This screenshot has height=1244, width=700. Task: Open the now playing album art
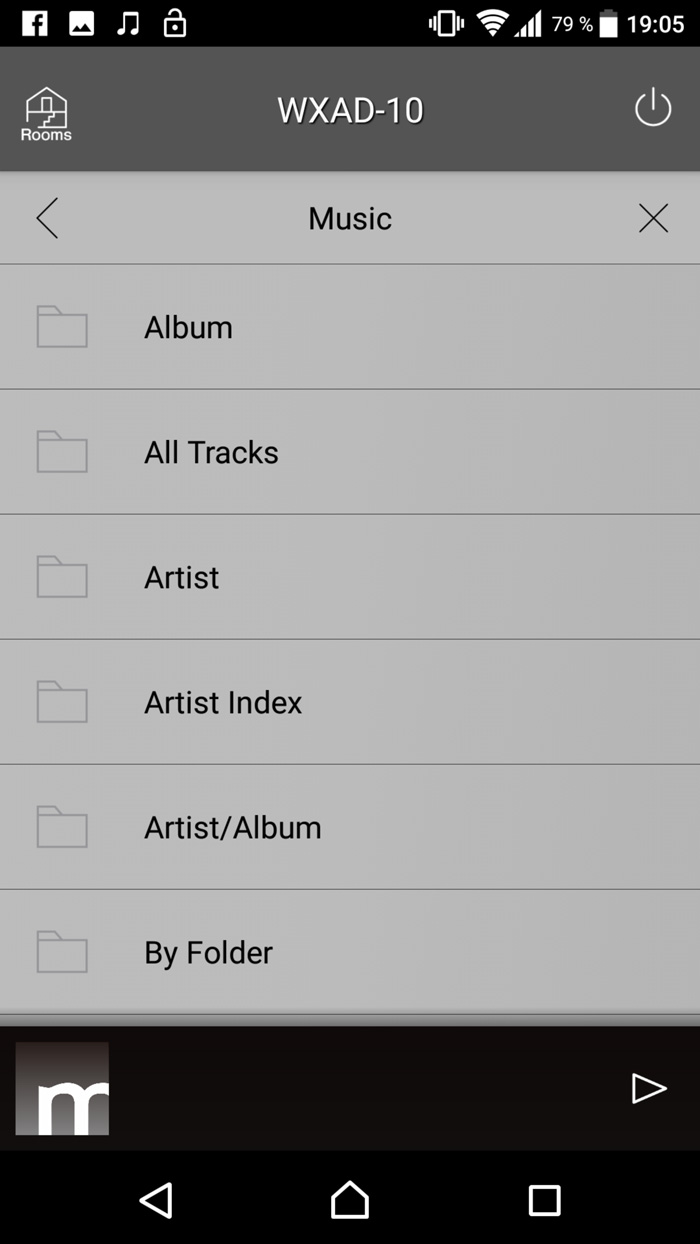click(x=62, y=1088)
